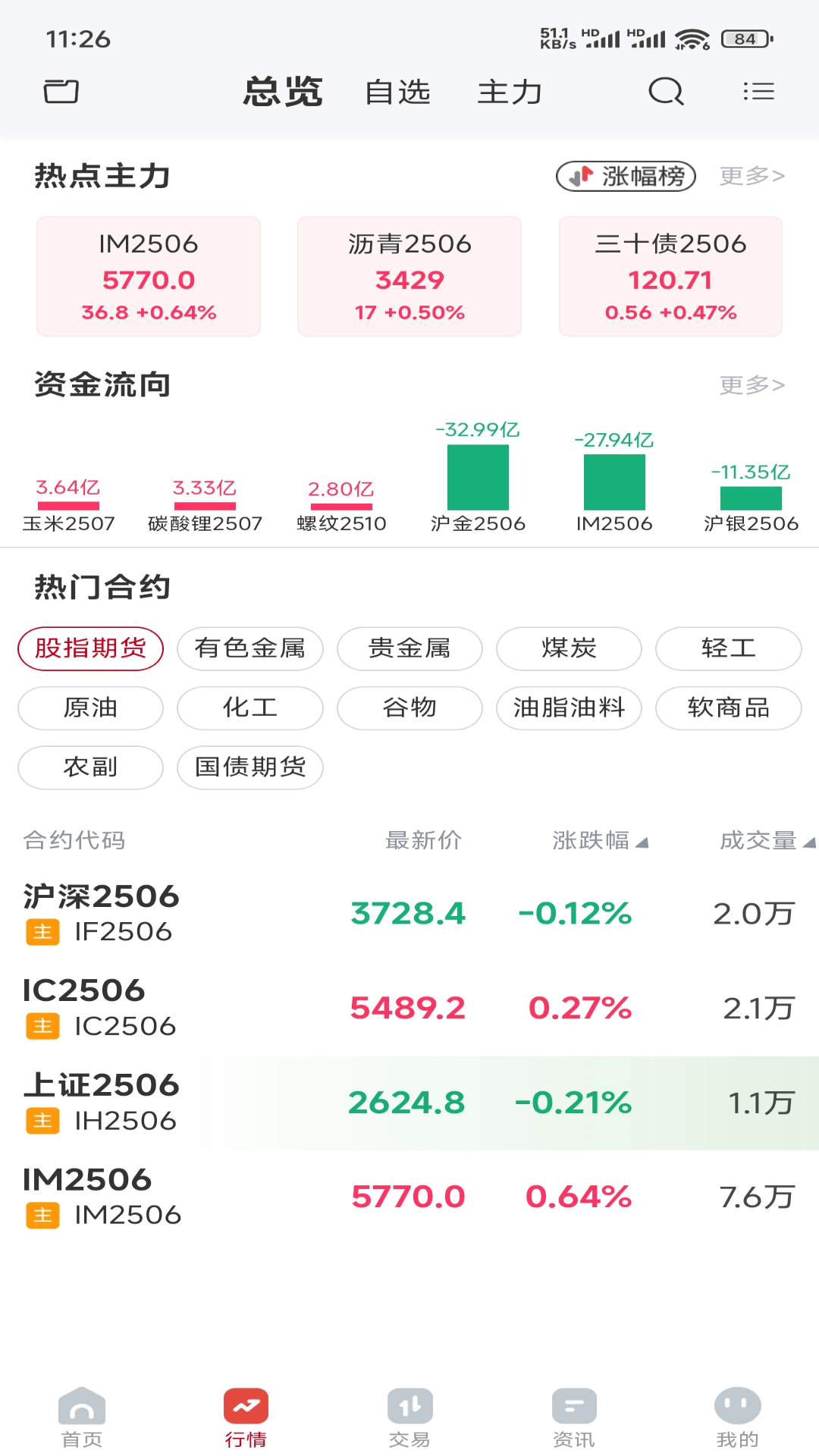Open the list view icon top right

758,91
